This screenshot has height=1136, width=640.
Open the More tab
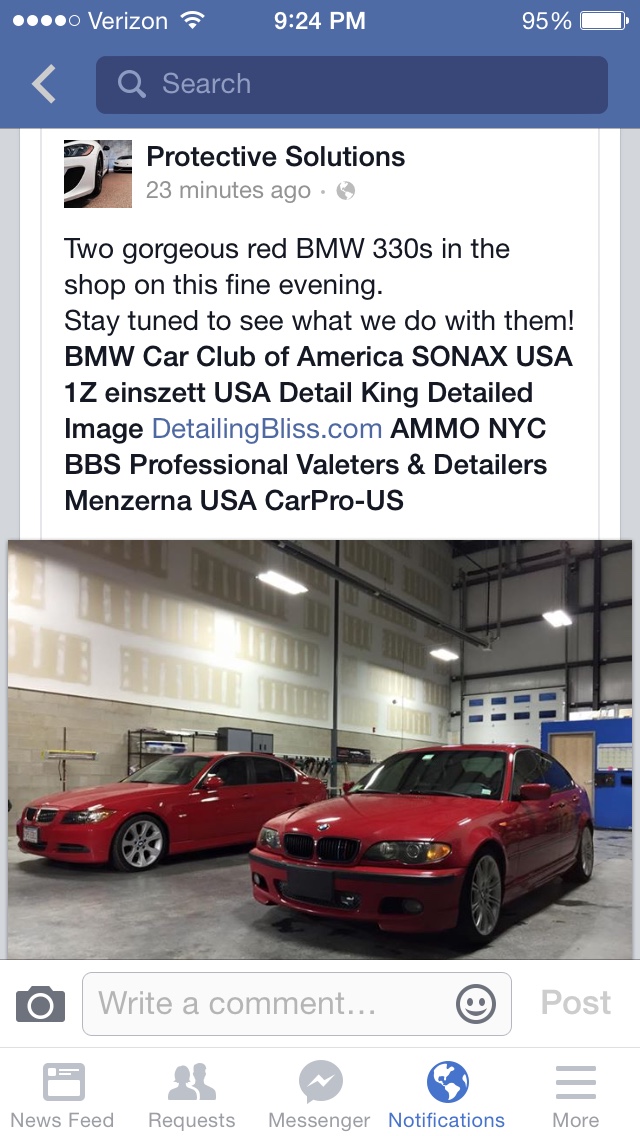coord(575,1095)
